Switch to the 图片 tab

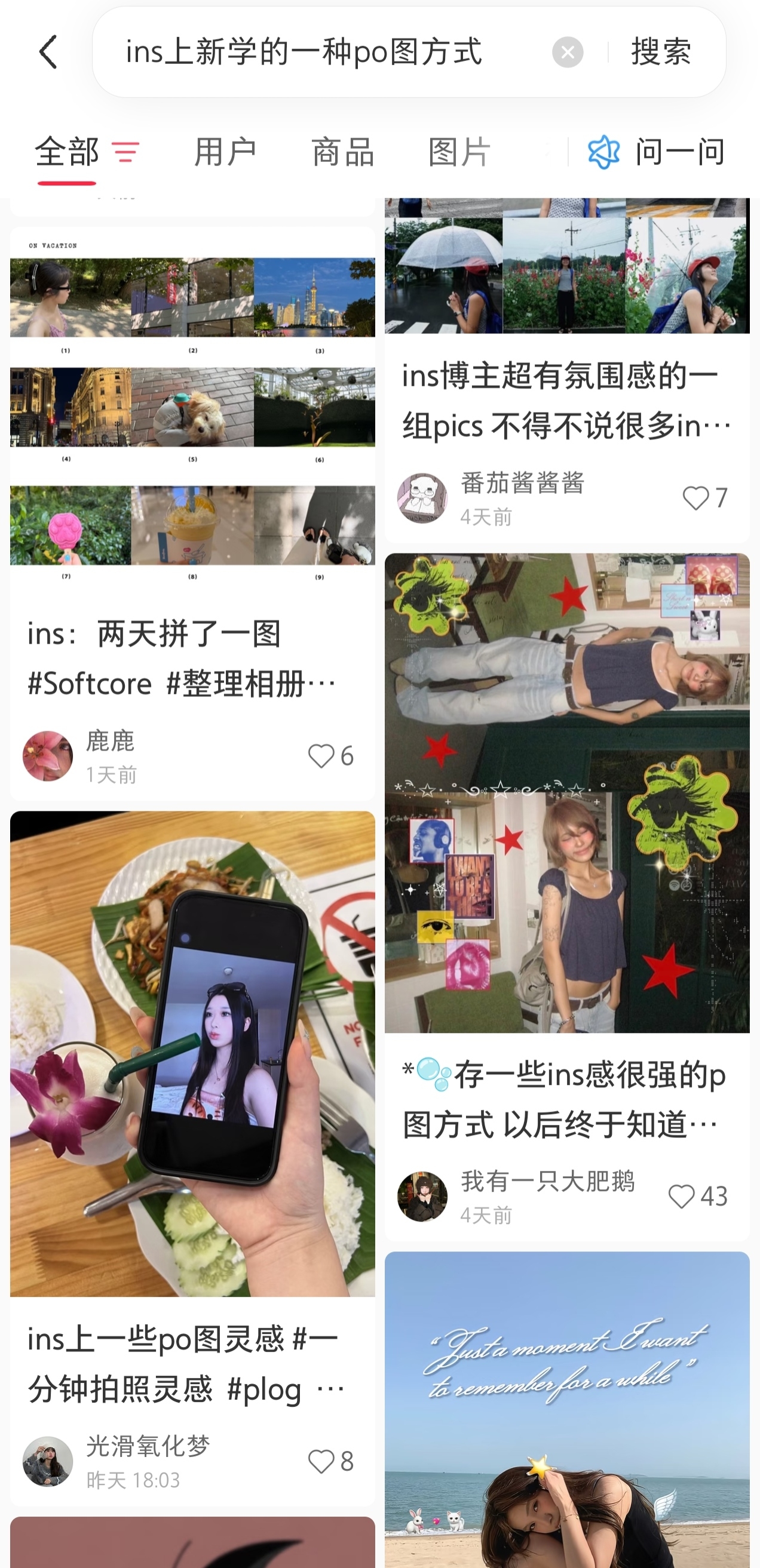[x=459, y=152]
